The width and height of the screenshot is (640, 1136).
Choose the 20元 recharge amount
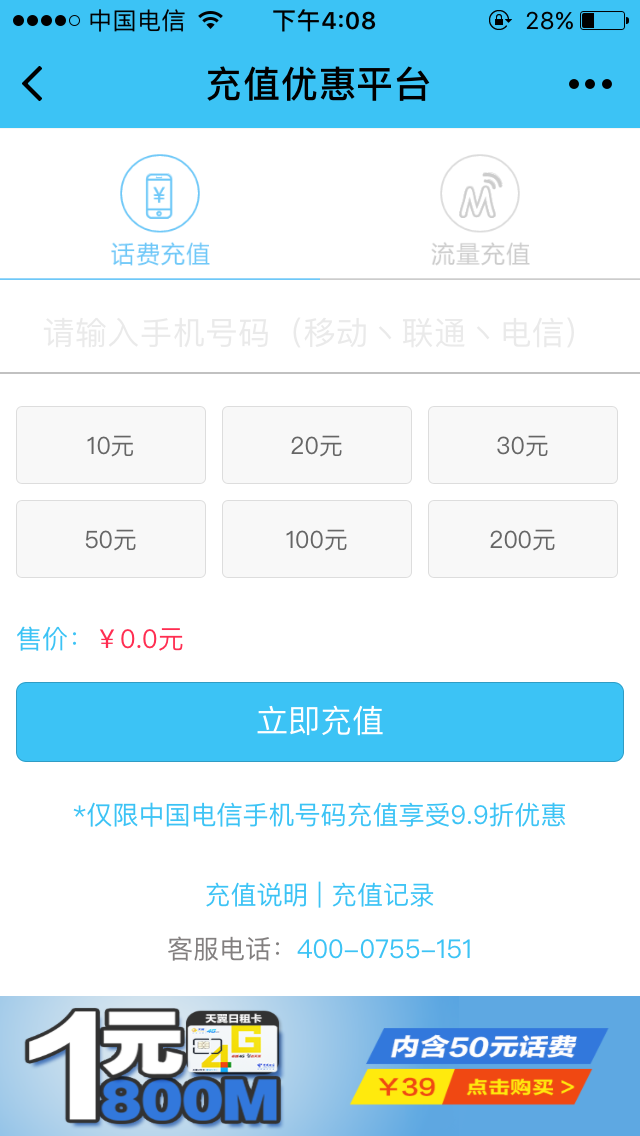[x=317, y=445]
